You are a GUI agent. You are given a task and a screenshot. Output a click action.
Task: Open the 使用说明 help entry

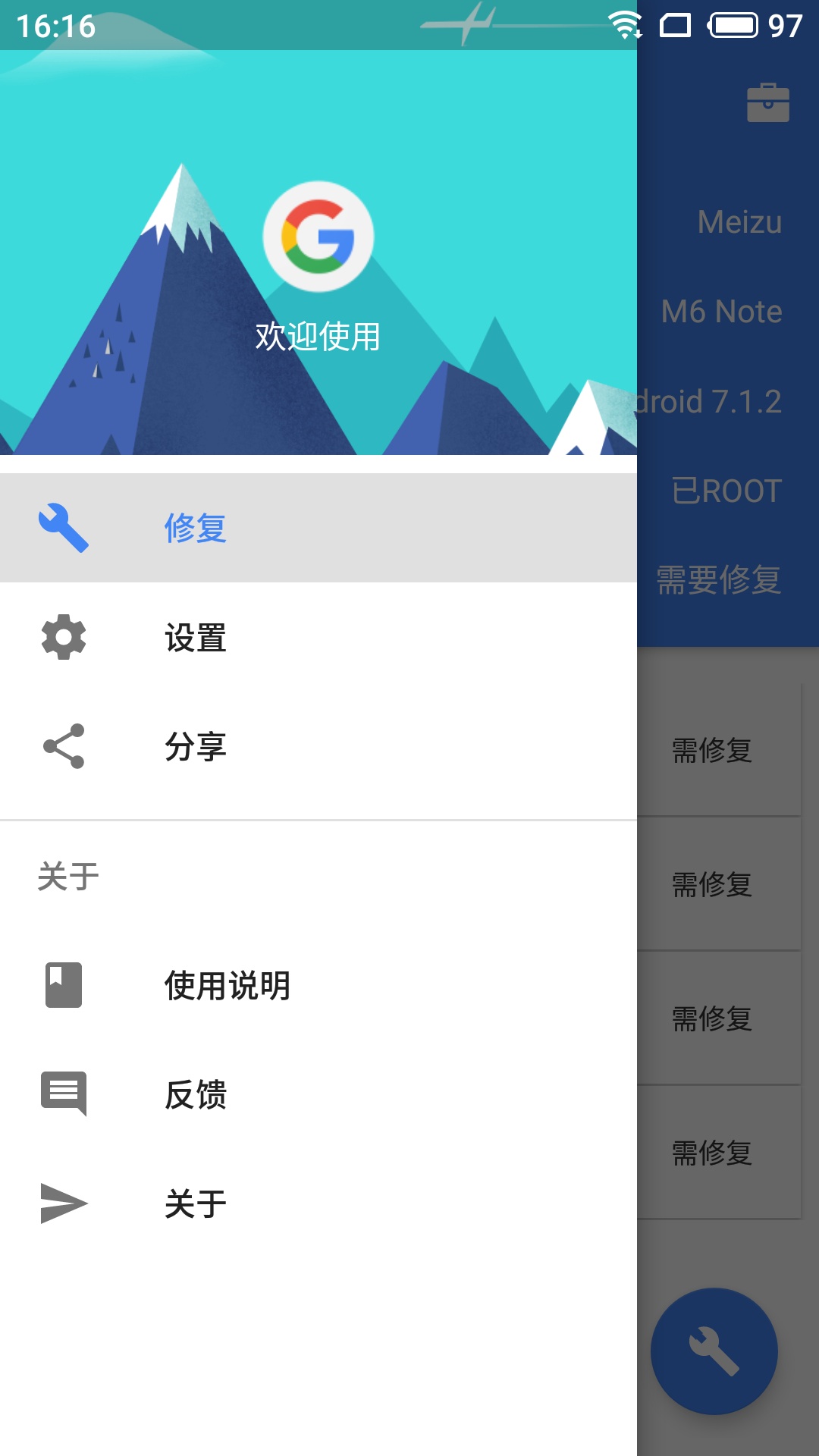[x=227, y=985]
